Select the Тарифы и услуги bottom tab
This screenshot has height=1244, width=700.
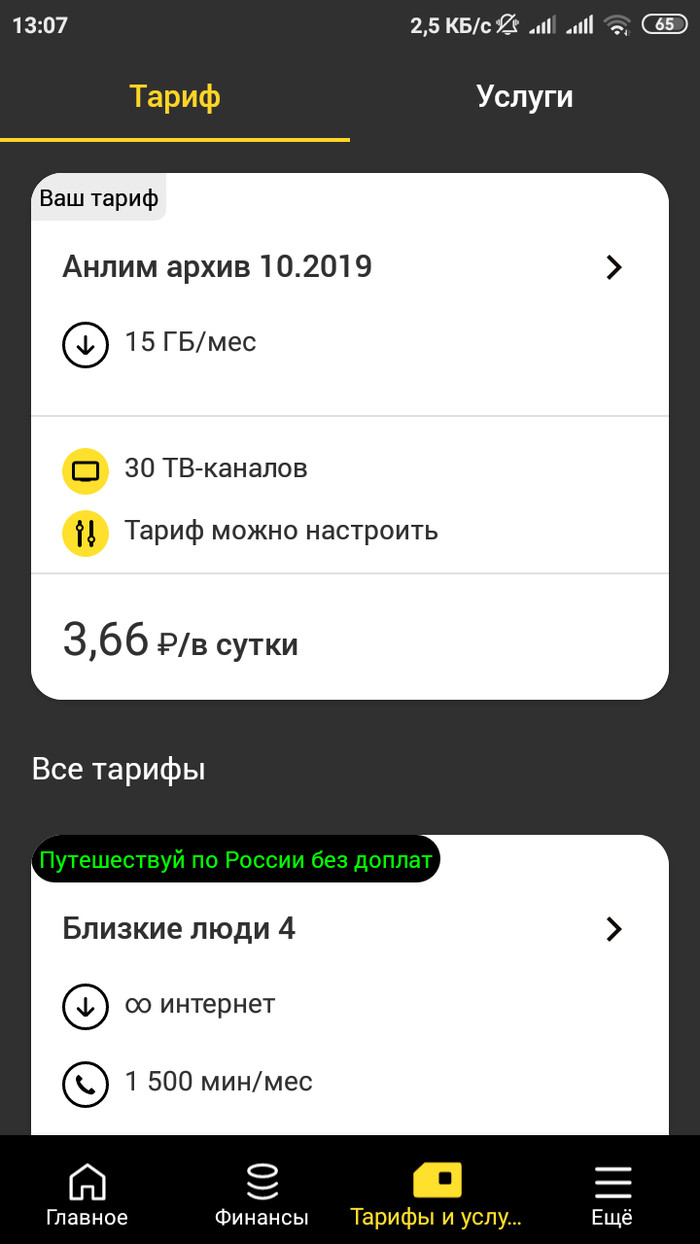[436, 1195]
